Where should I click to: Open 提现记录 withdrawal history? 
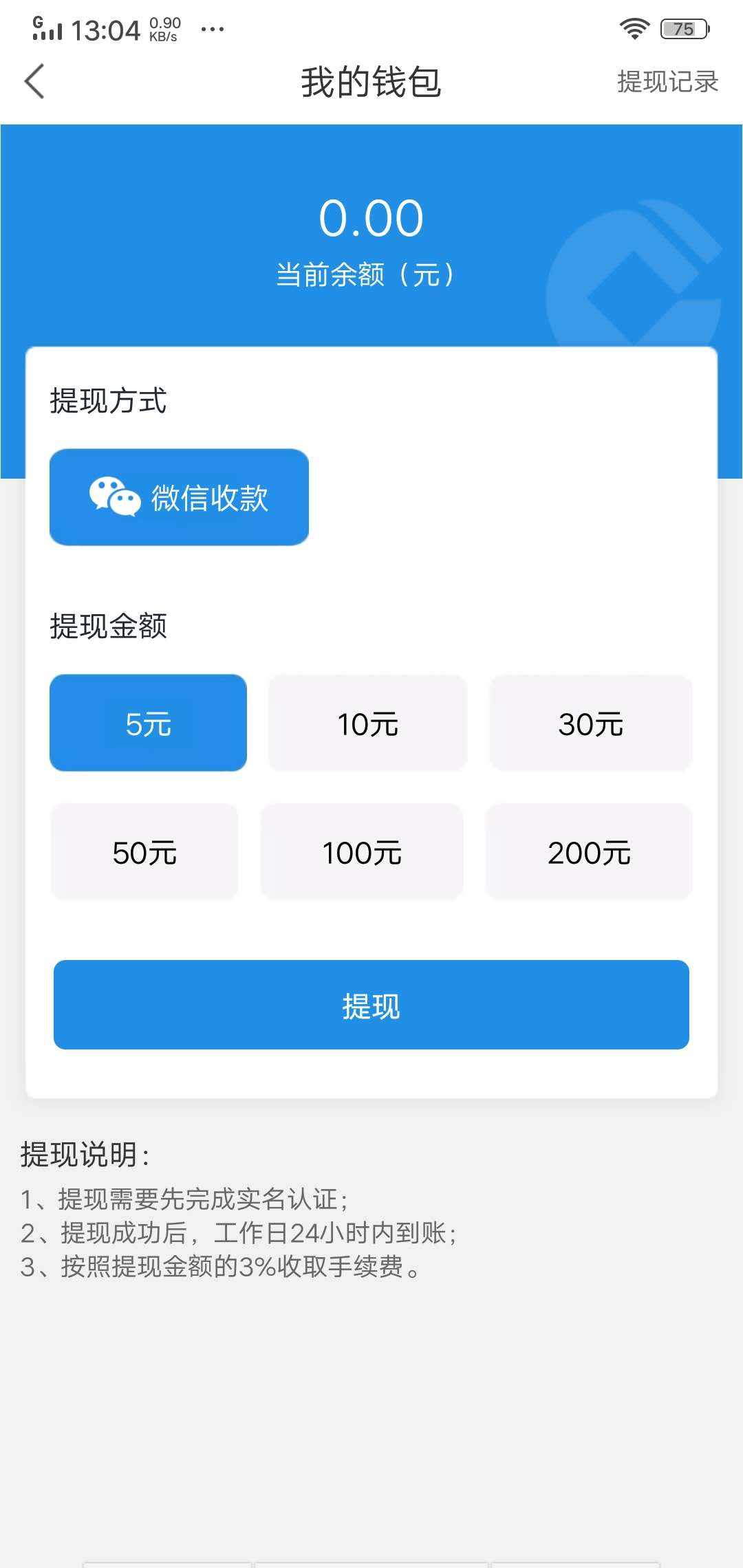[x=667, y=82]
